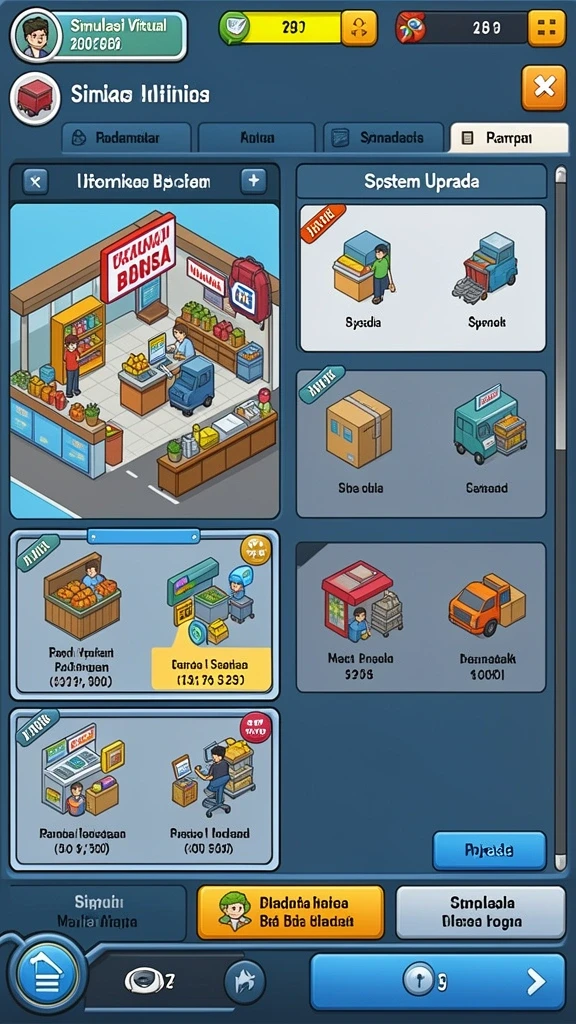The width and height of the screenshot is (576, 1024).
Task: Open the Sbe obia and Semoad card
Action: coord(421,444)
